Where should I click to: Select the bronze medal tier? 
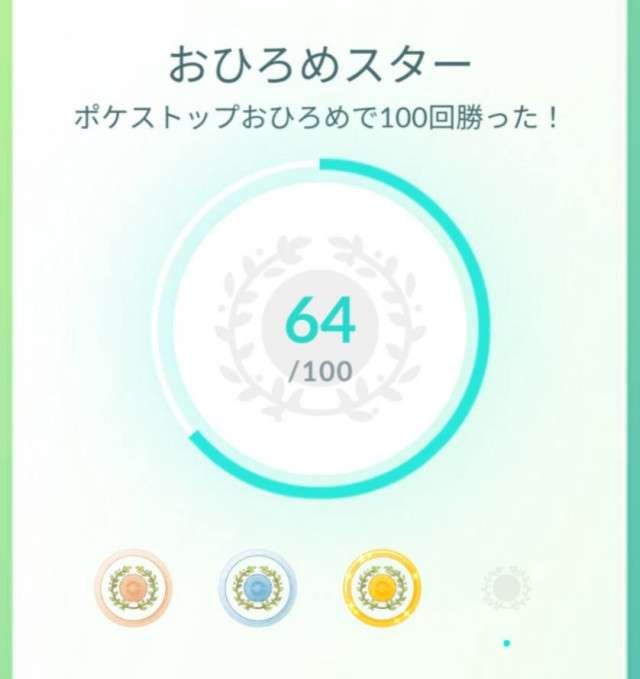click(x=133, y=589)
